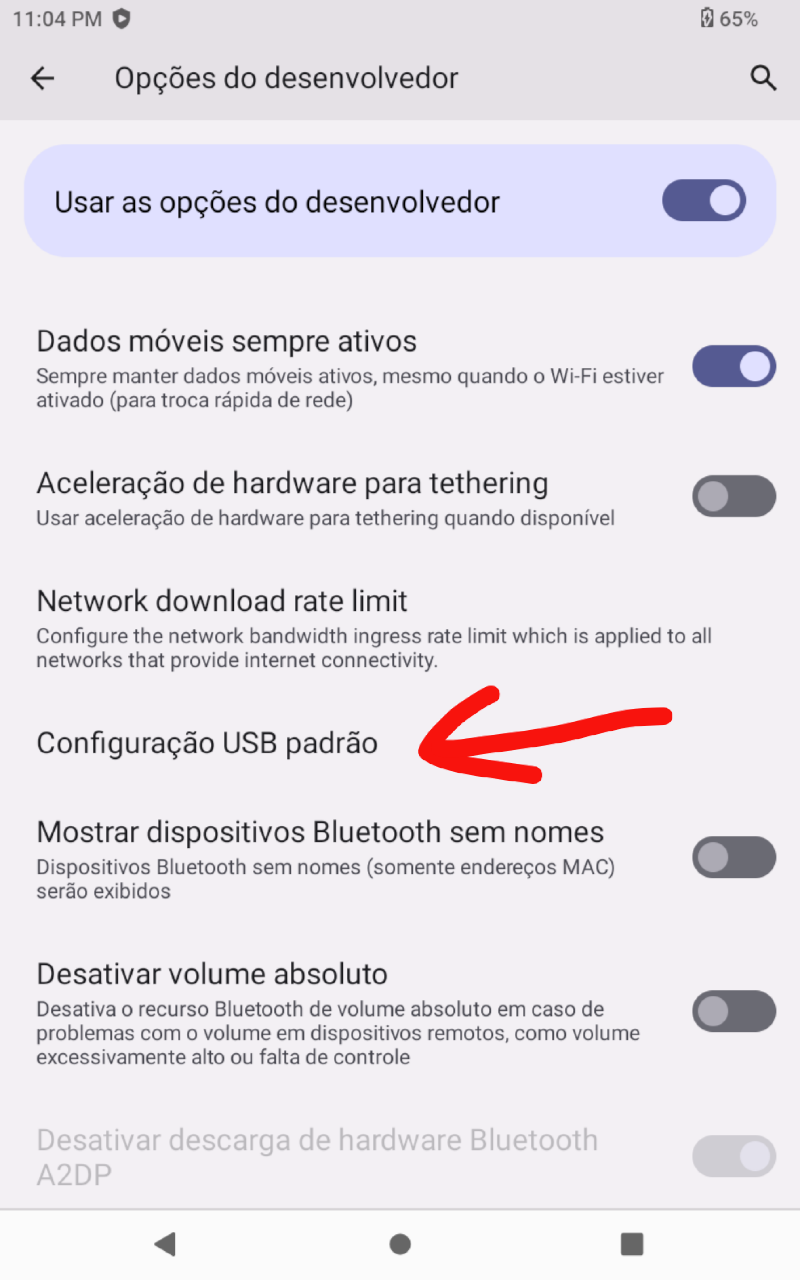Go back from Opções do desenvolvedor
Viewport: 800px width, 1280px height.
[x=42, y=78]
